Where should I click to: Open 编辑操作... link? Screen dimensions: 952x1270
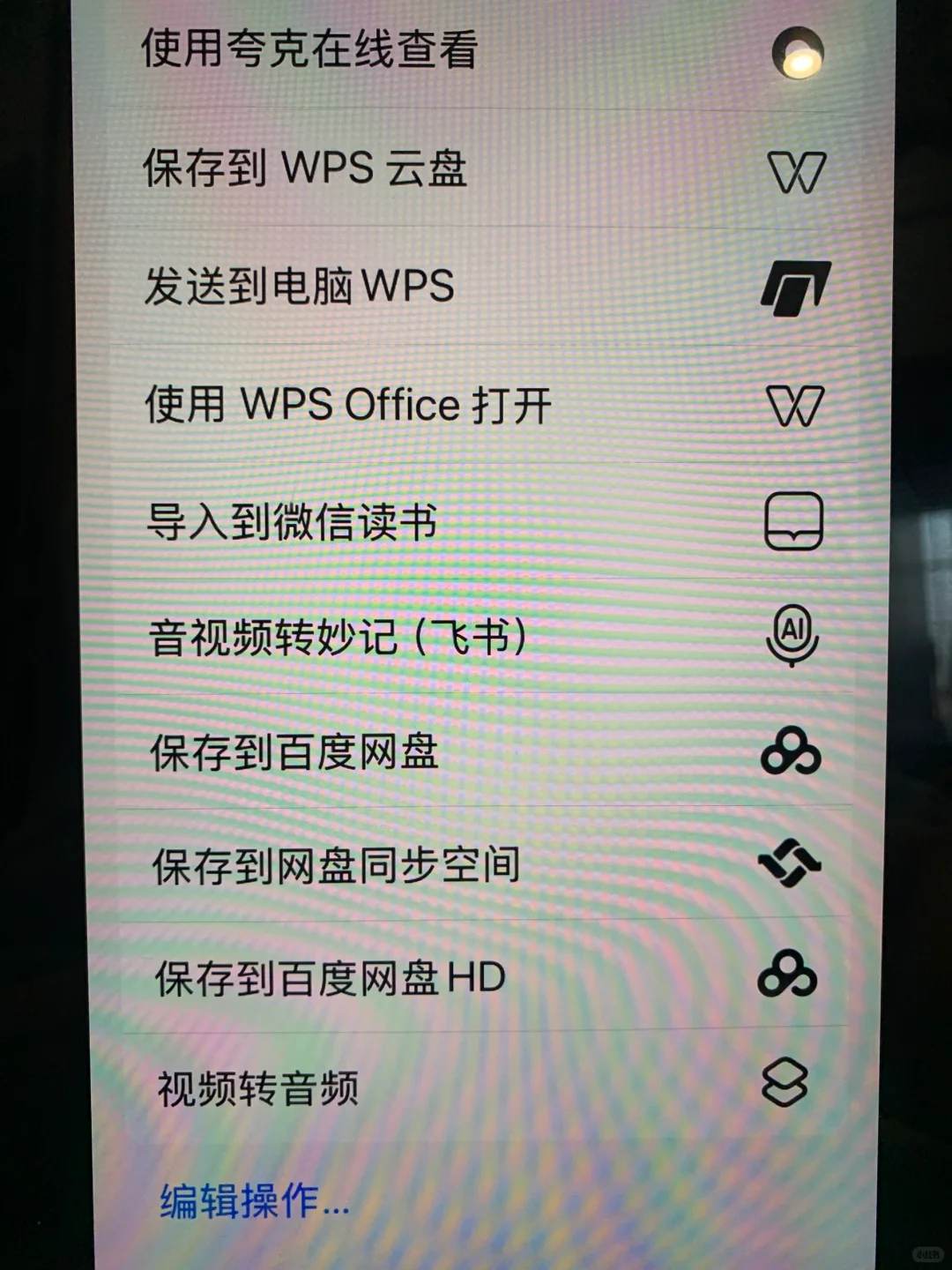pos(254,1201)
